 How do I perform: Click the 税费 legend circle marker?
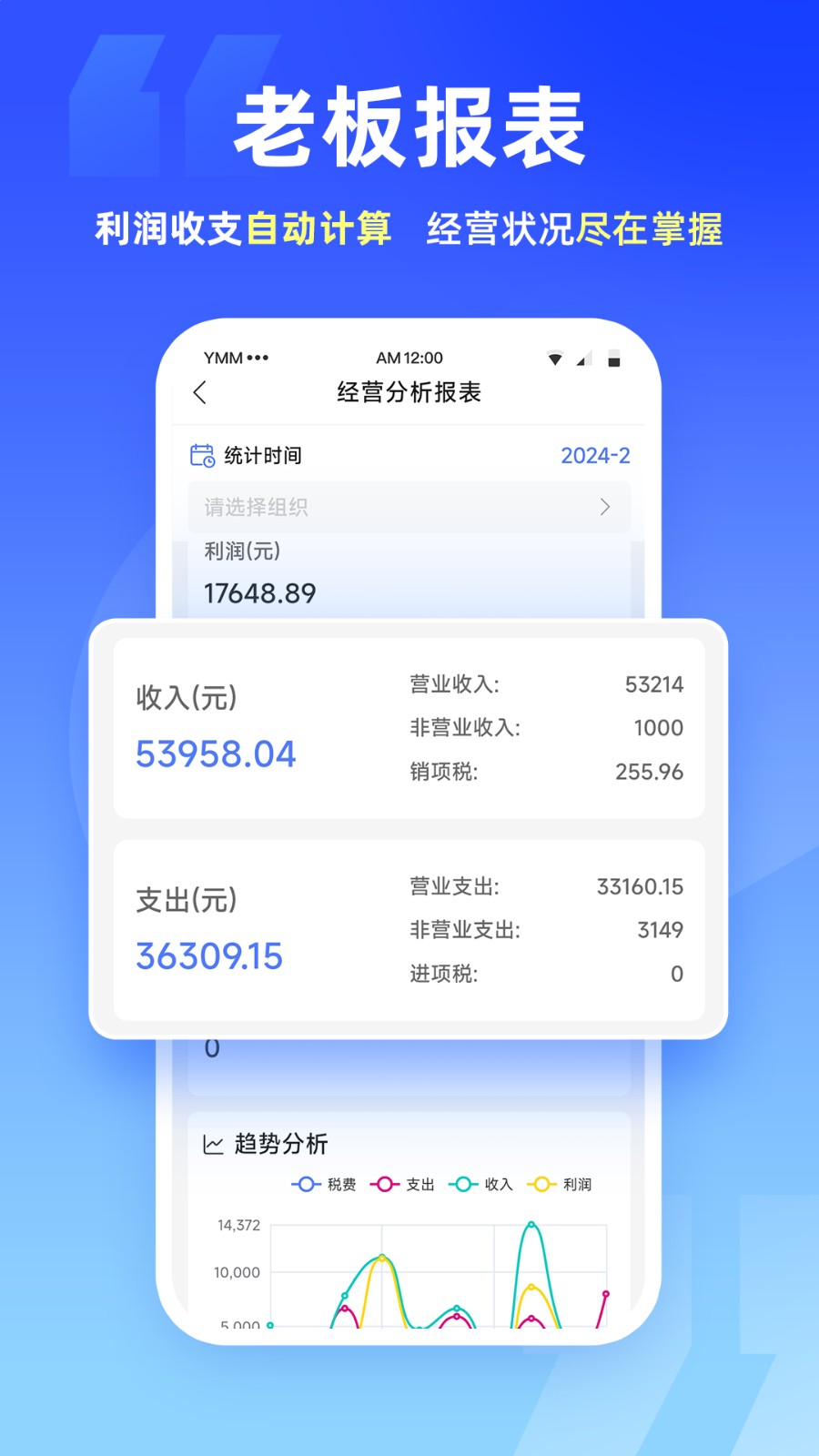[x=304, y=1184]
